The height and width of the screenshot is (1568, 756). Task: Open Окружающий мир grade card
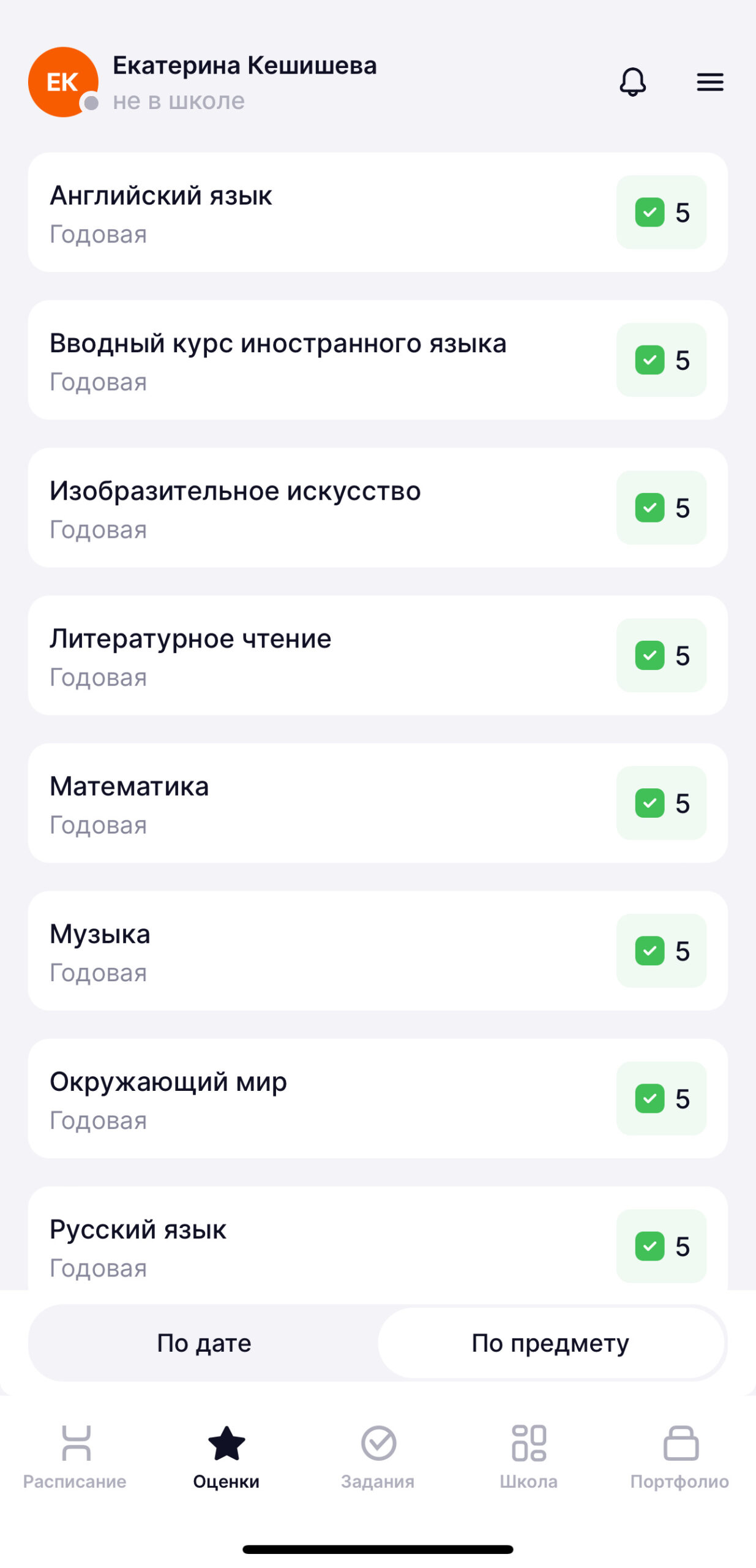click(378, 1098)
